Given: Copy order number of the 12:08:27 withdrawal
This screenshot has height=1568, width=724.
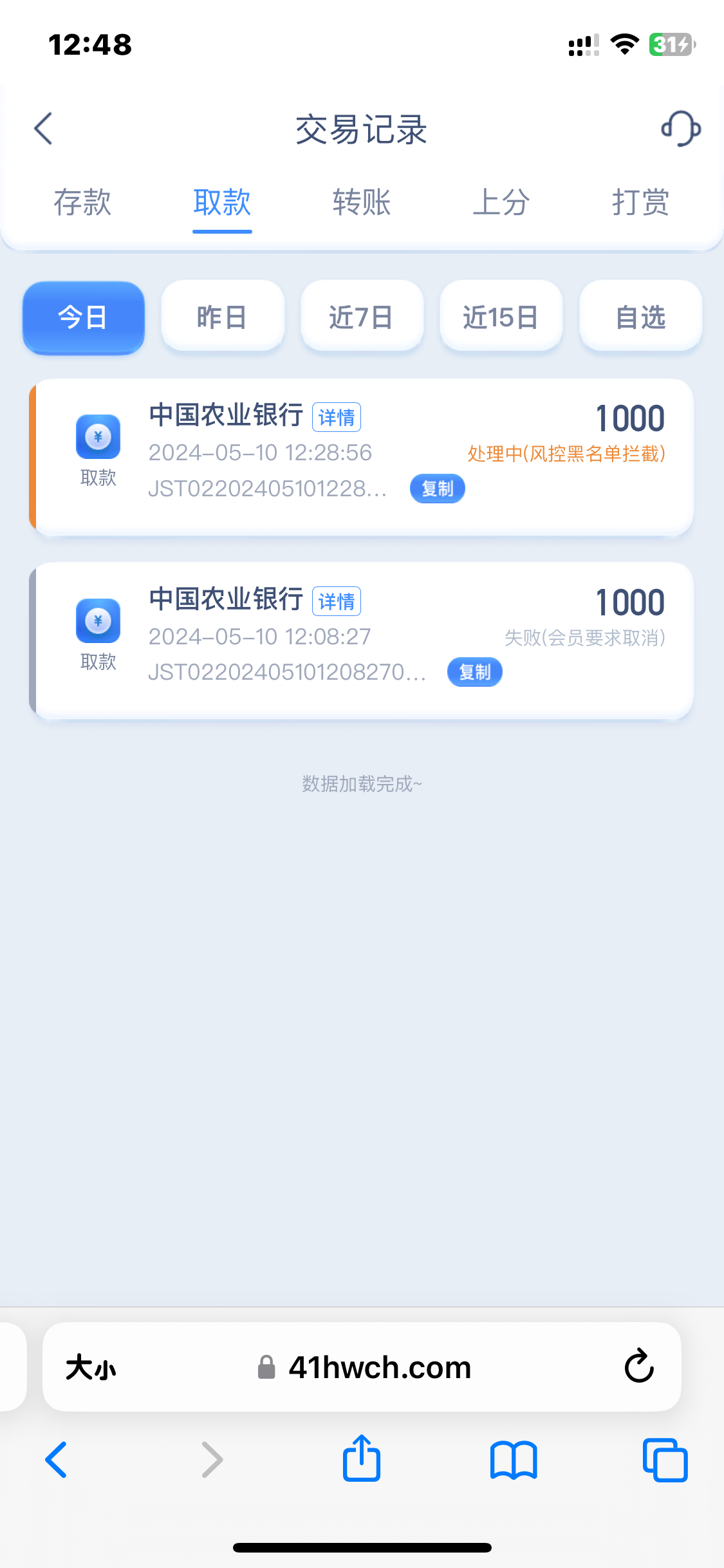Looking at the screenshot, I should [475, 672].
